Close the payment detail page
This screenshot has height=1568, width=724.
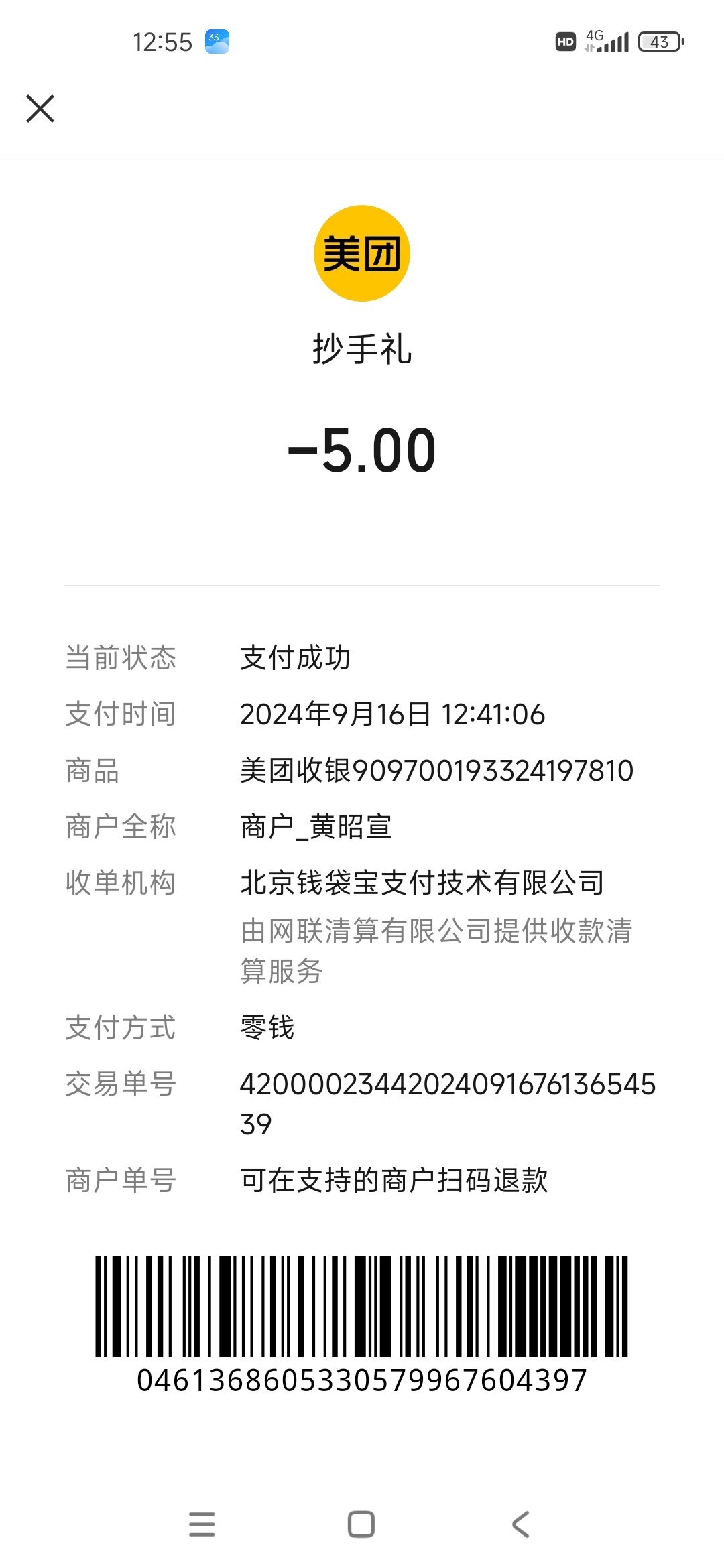[x=40, y=109]
